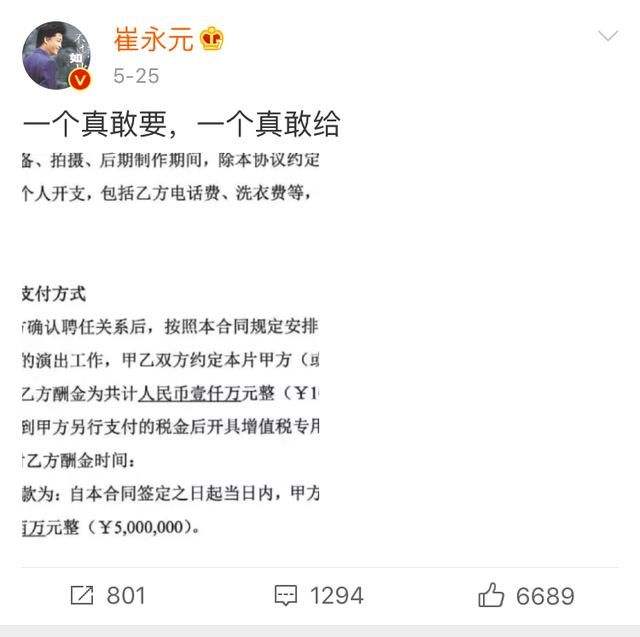Repost this post with 801 shares

[107, 596]
